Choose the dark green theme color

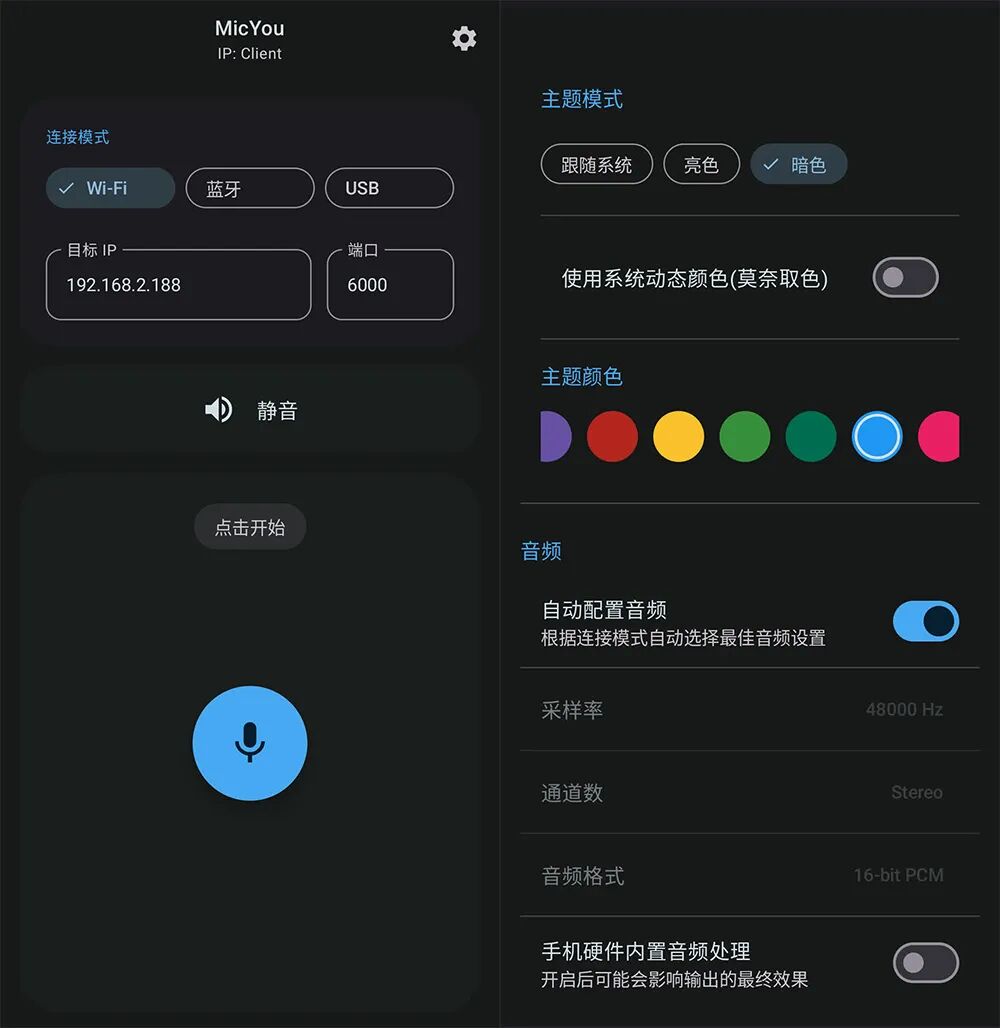(x=811, y=437)
